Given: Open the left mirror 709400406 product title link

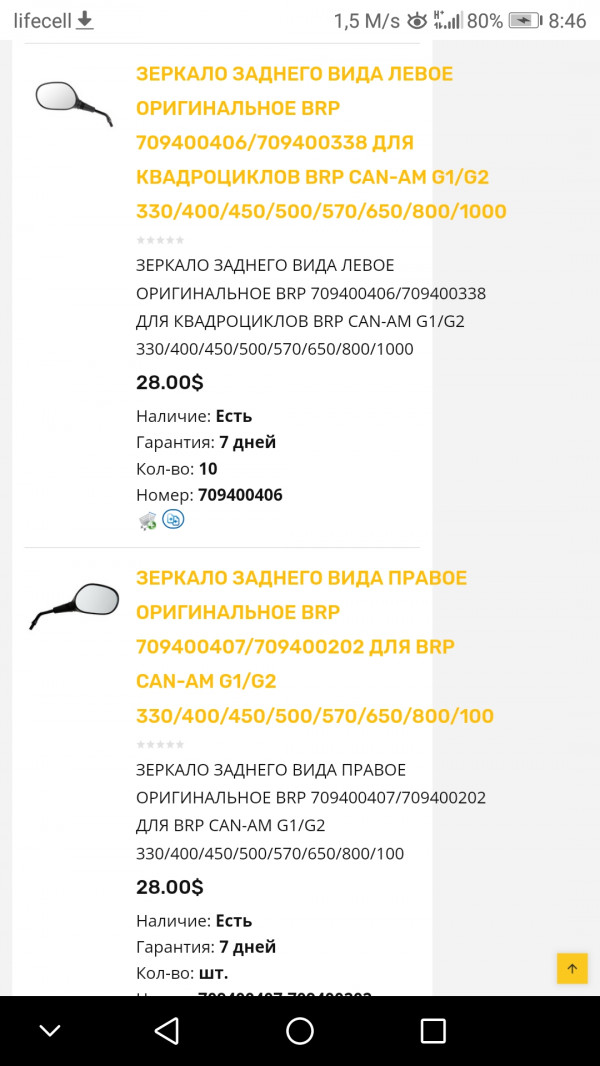Looking at the screenshot, I should [320, 143].
